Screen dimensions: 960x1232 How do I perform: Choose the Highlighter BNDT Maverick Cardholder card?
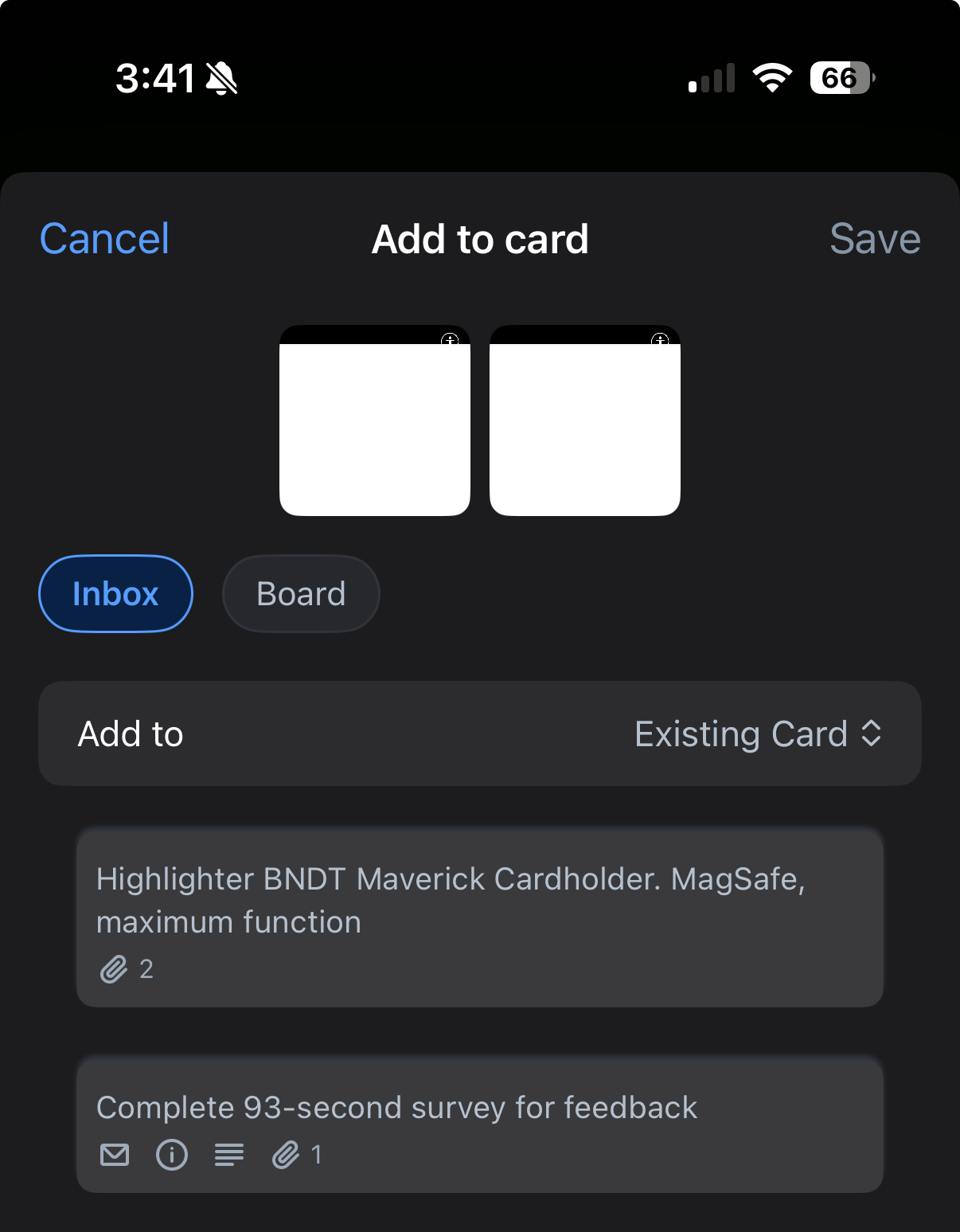479,917
